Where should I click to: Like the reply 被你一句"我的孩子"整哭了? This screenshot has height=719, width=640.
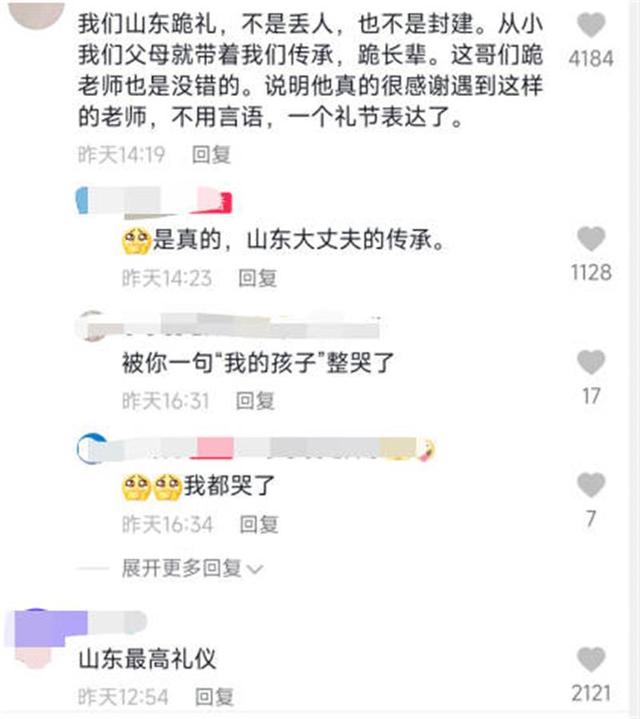coord(592,362)
